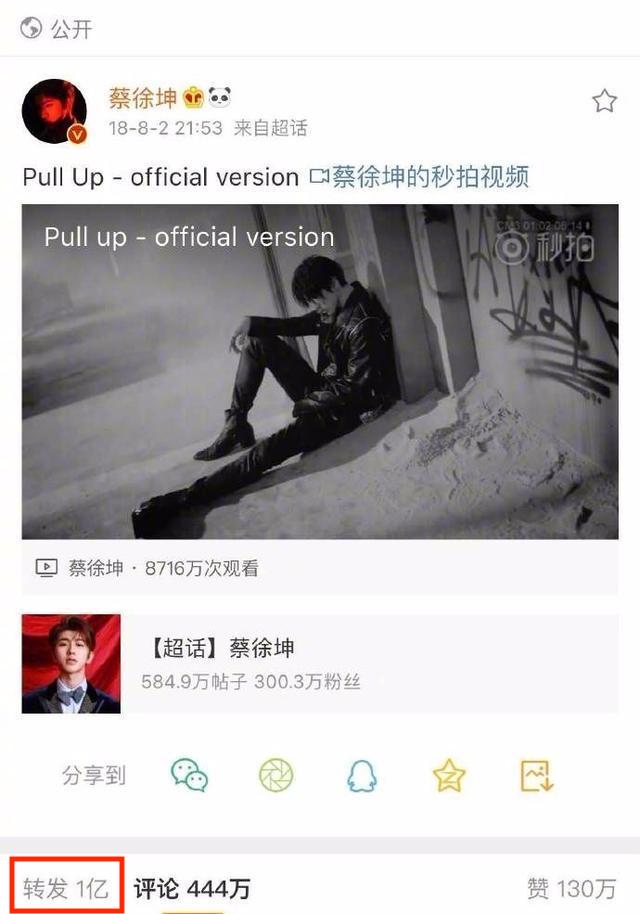Switch to the 转发 reposts tab
Screen dimensions: 640x914
[66, 887]
